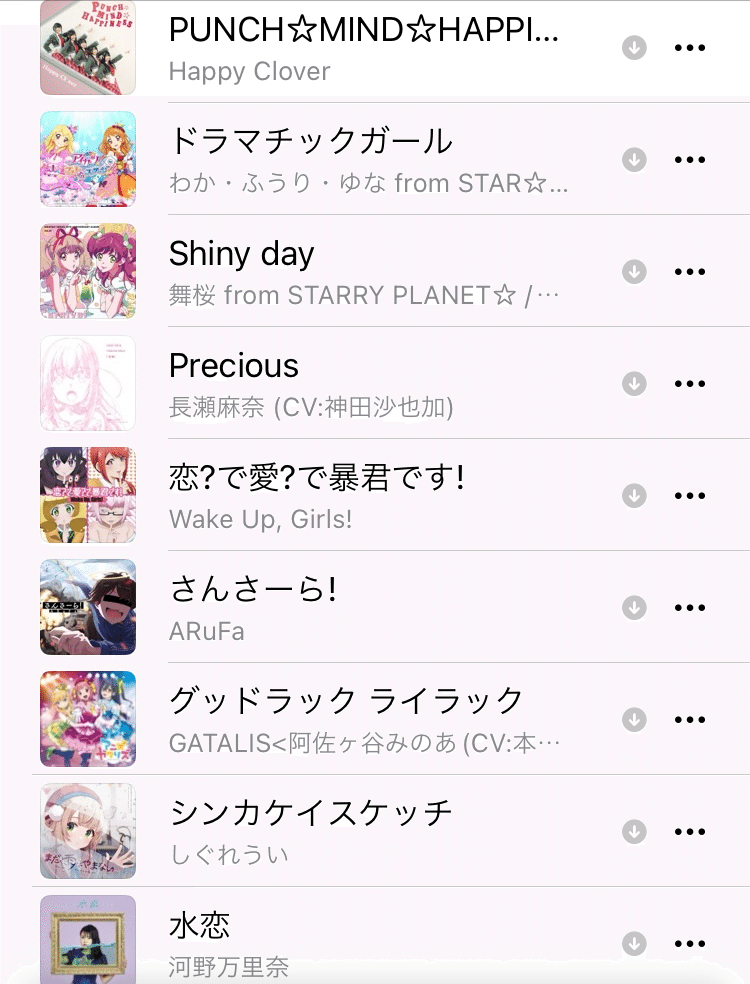750x984 pixels.
Task: Download 恋?で愛?で暴君です!
Action: [633, 495]
